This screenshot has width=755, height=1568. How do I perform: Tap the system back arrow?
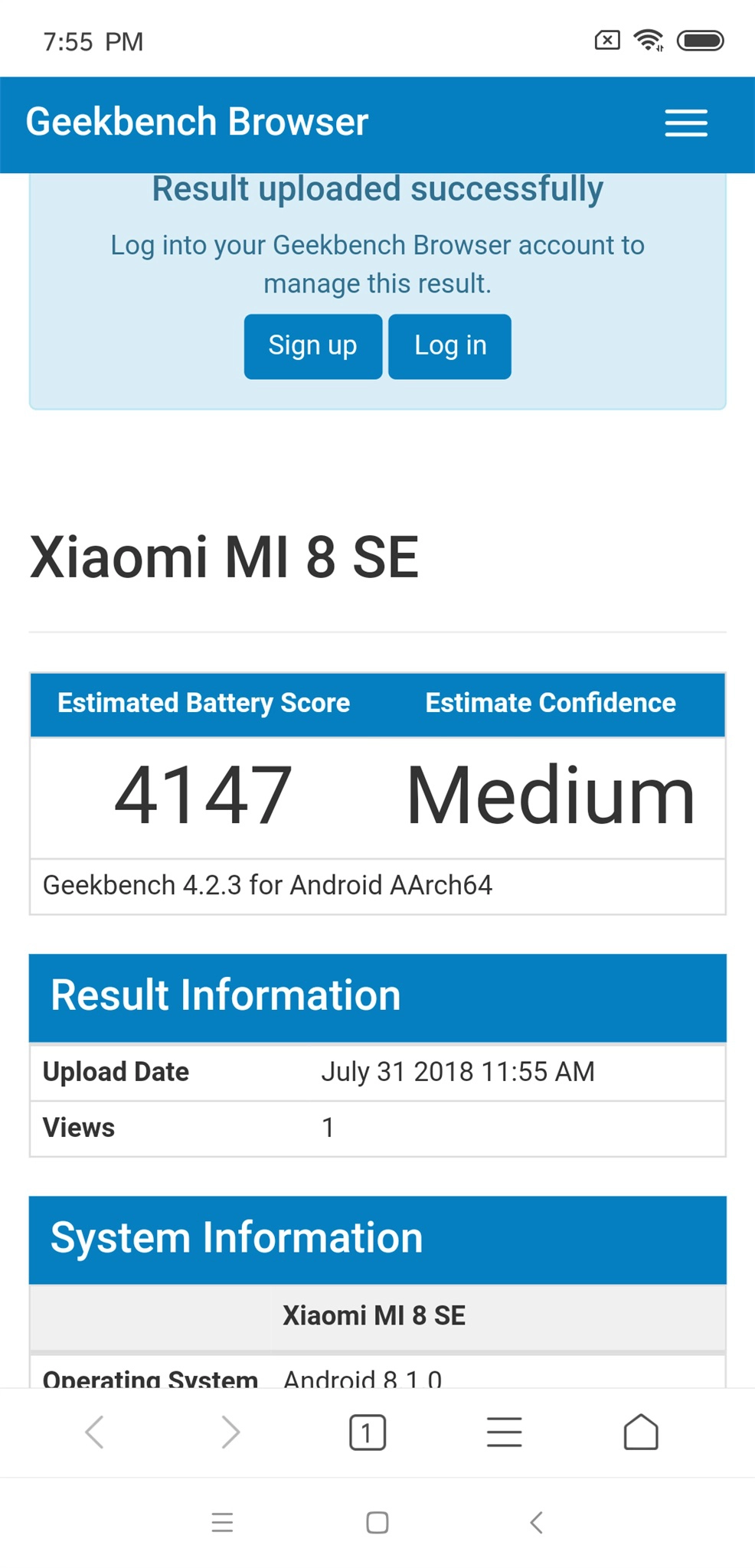click(x=537, y=1522)
